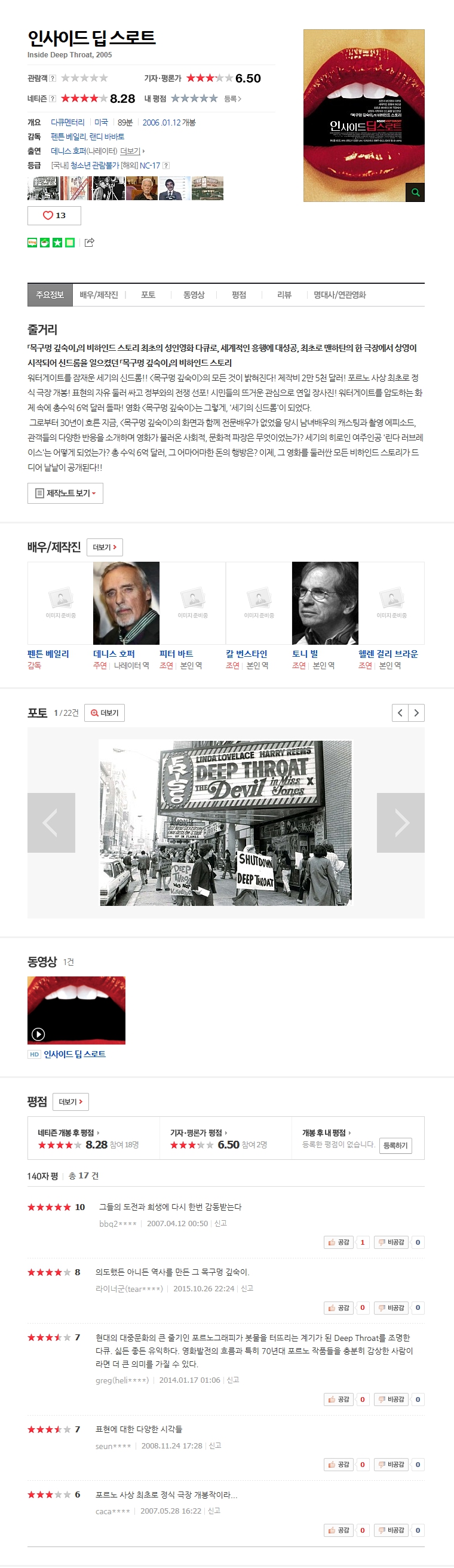This screenshot has height=1568, width=454.
Task: Switch to the 포토 tab
Action: coord(148,295)
